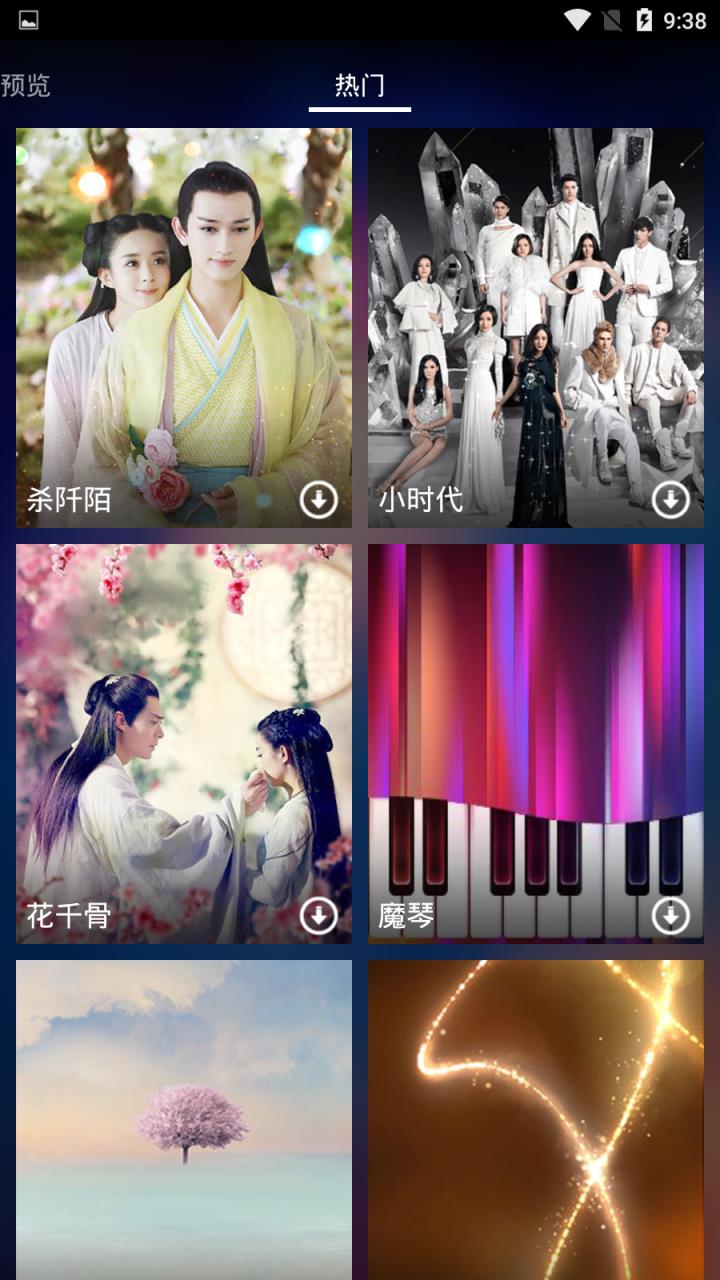The image size is (720, 1280).
Task: Download the 小时代 wallpaper
Action: coord(671,499)
